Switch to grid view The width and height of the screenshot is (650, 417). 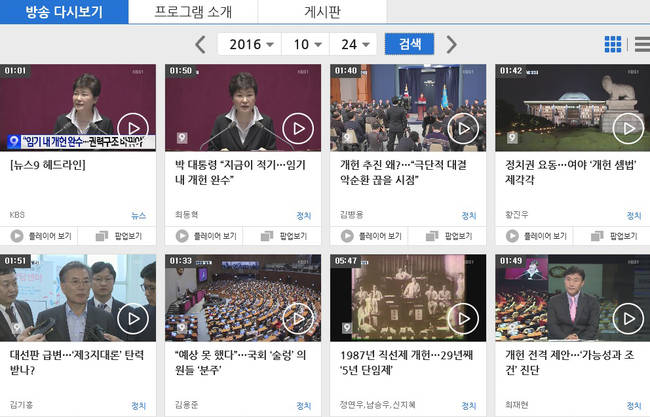(x=613, y=44)
